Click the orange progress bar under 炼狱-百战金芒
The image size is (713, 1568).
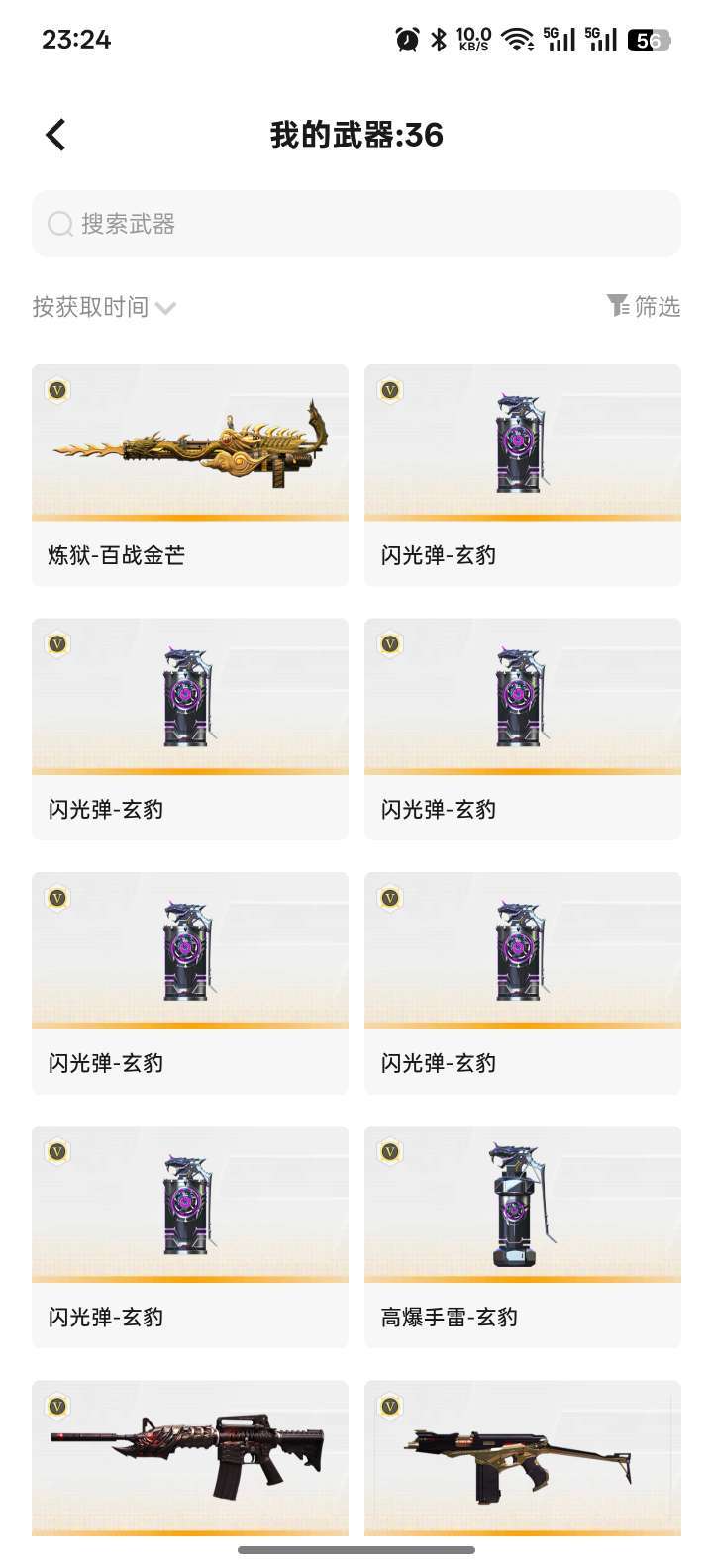[x=189, y=516]
